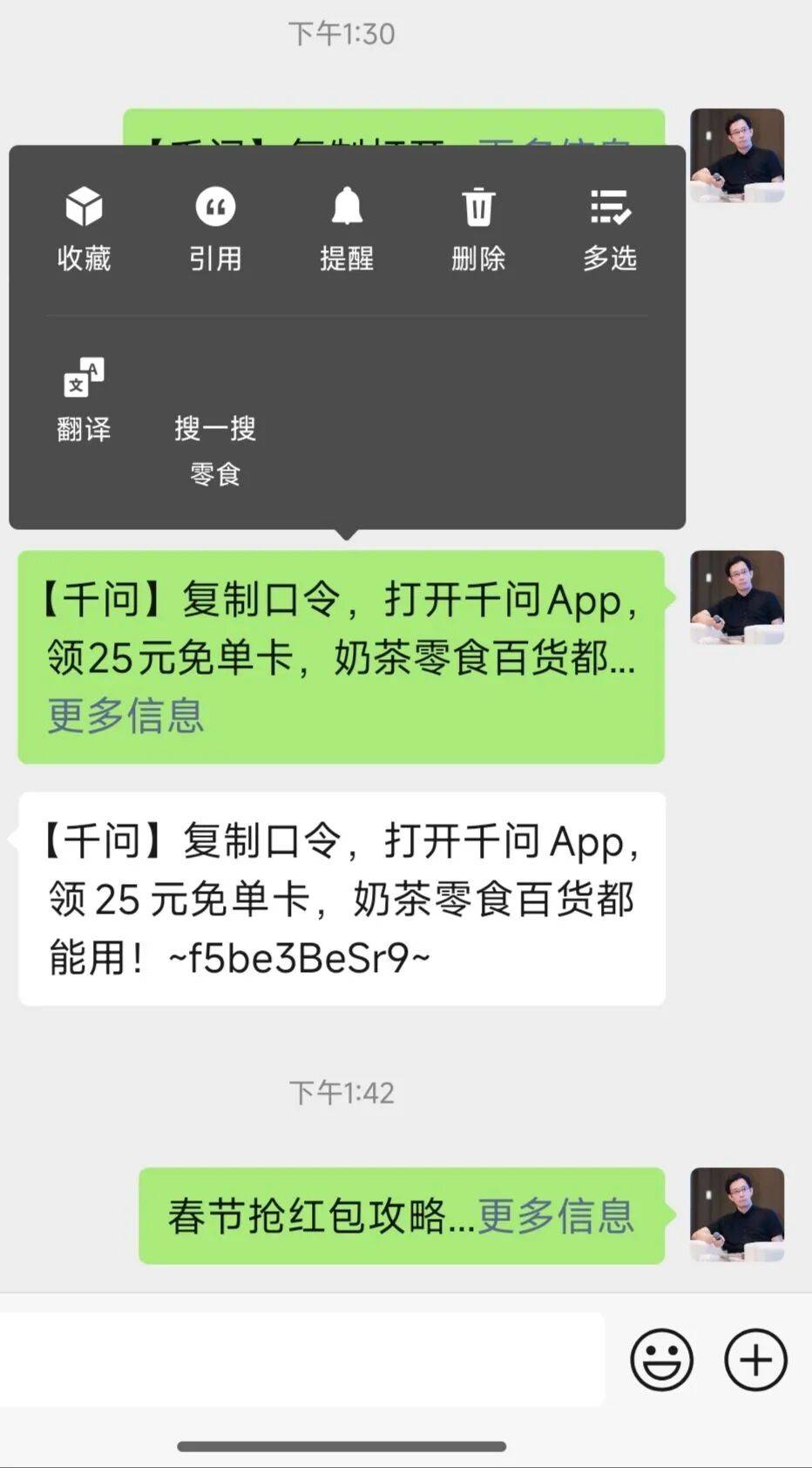Quote the message with 引用
Image resolution: width=812 pixels, height=1468 pixels.
tap(215, 228)
